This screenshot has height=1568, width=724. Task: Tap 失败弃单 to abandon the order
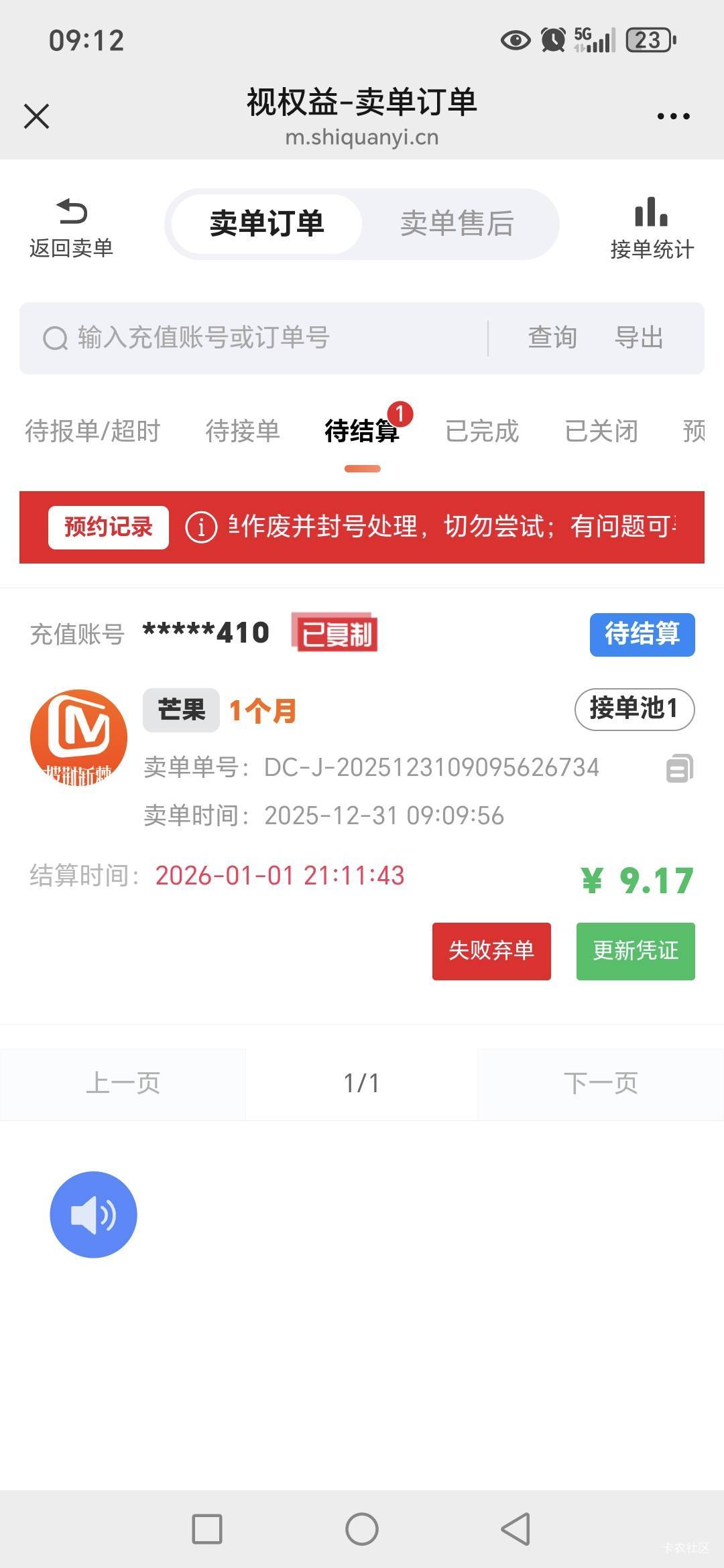pyautogui.click(x=491, y=951)
